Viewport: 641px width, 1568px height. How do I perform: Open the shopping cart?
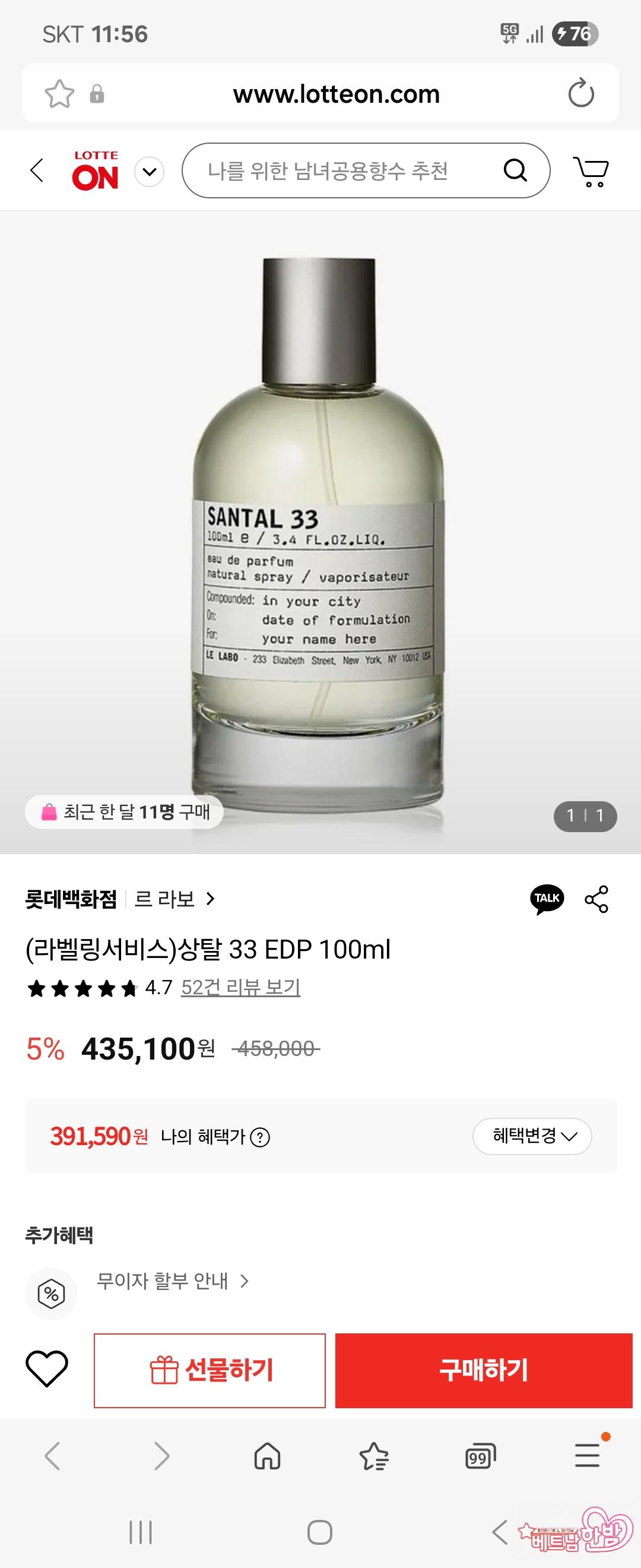coord(591,171)
